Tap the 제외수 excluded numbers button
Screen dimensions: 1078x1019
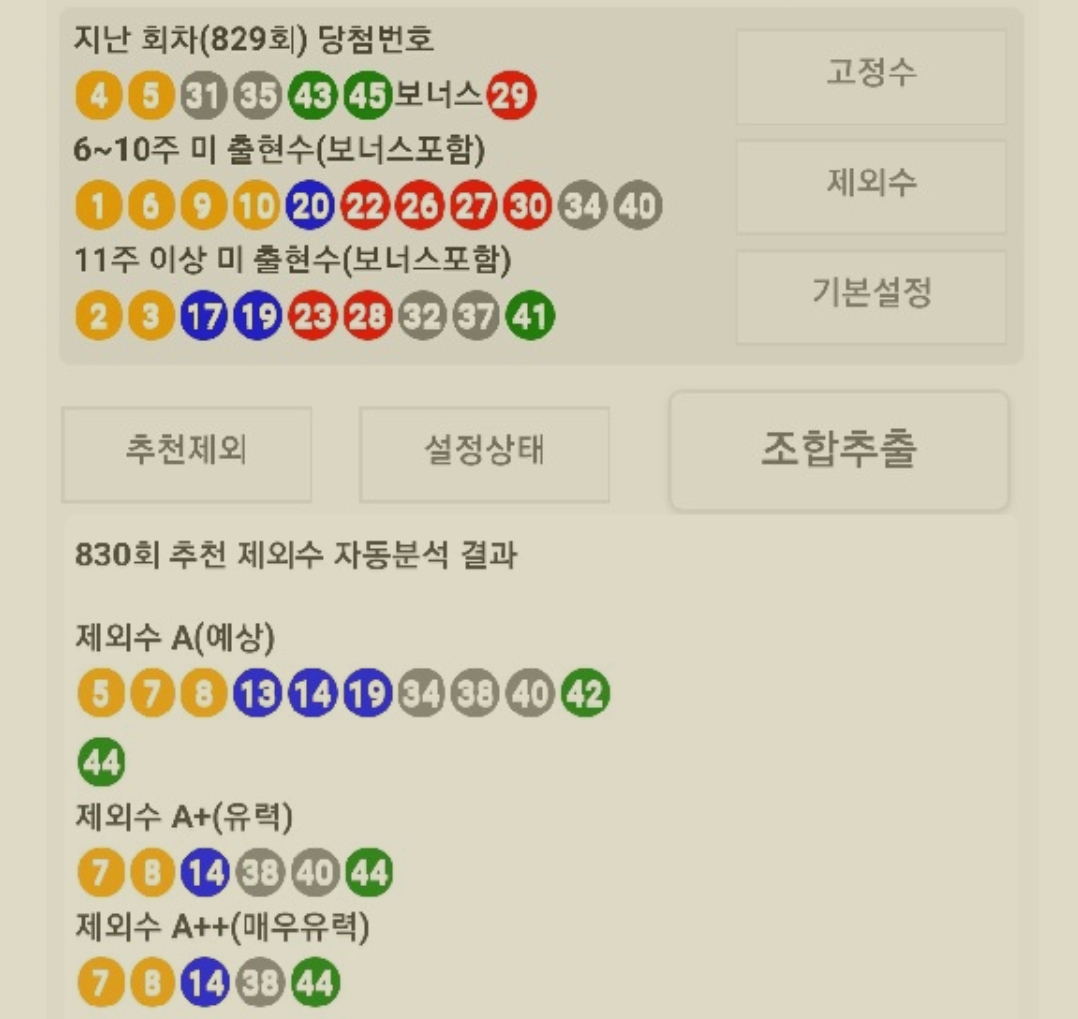(871, 186)
